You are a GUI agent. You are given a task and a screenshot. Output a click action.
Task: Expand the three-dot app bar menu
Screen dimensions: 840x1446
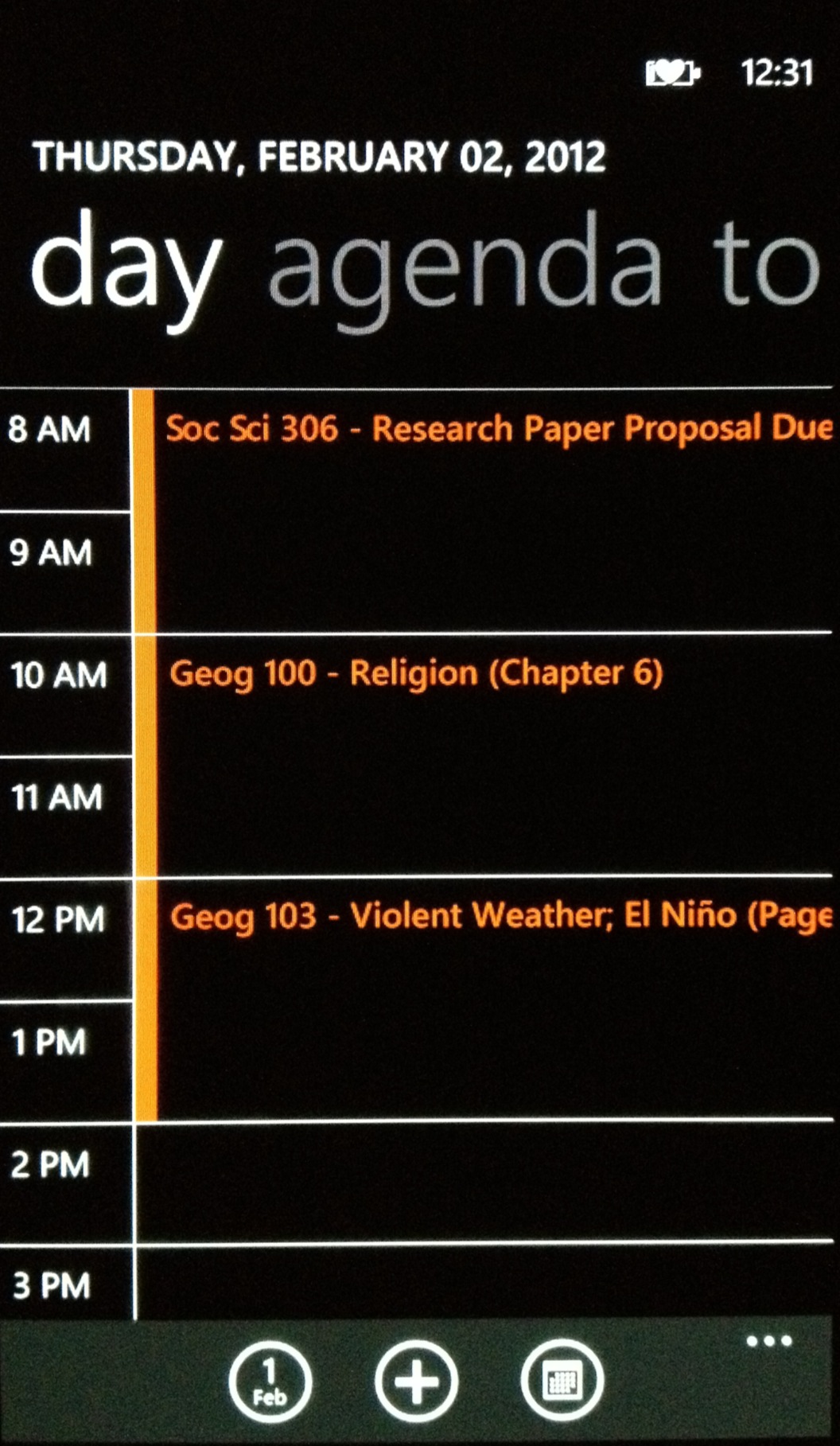click(768, 1342)
